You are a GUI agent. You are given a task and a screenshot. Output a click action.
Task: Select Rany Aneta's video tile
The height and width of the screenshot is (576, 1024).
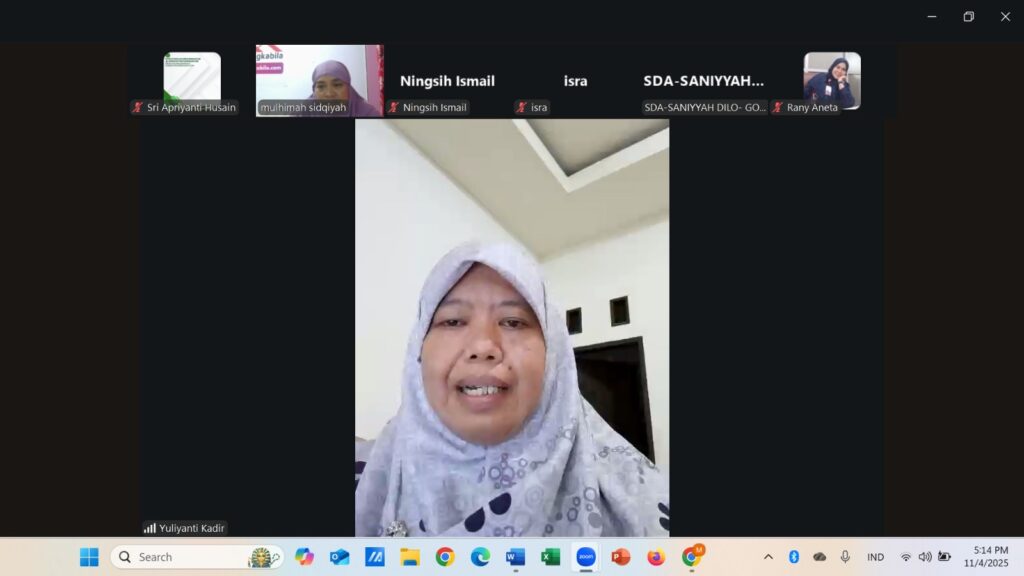click(832, 80)
